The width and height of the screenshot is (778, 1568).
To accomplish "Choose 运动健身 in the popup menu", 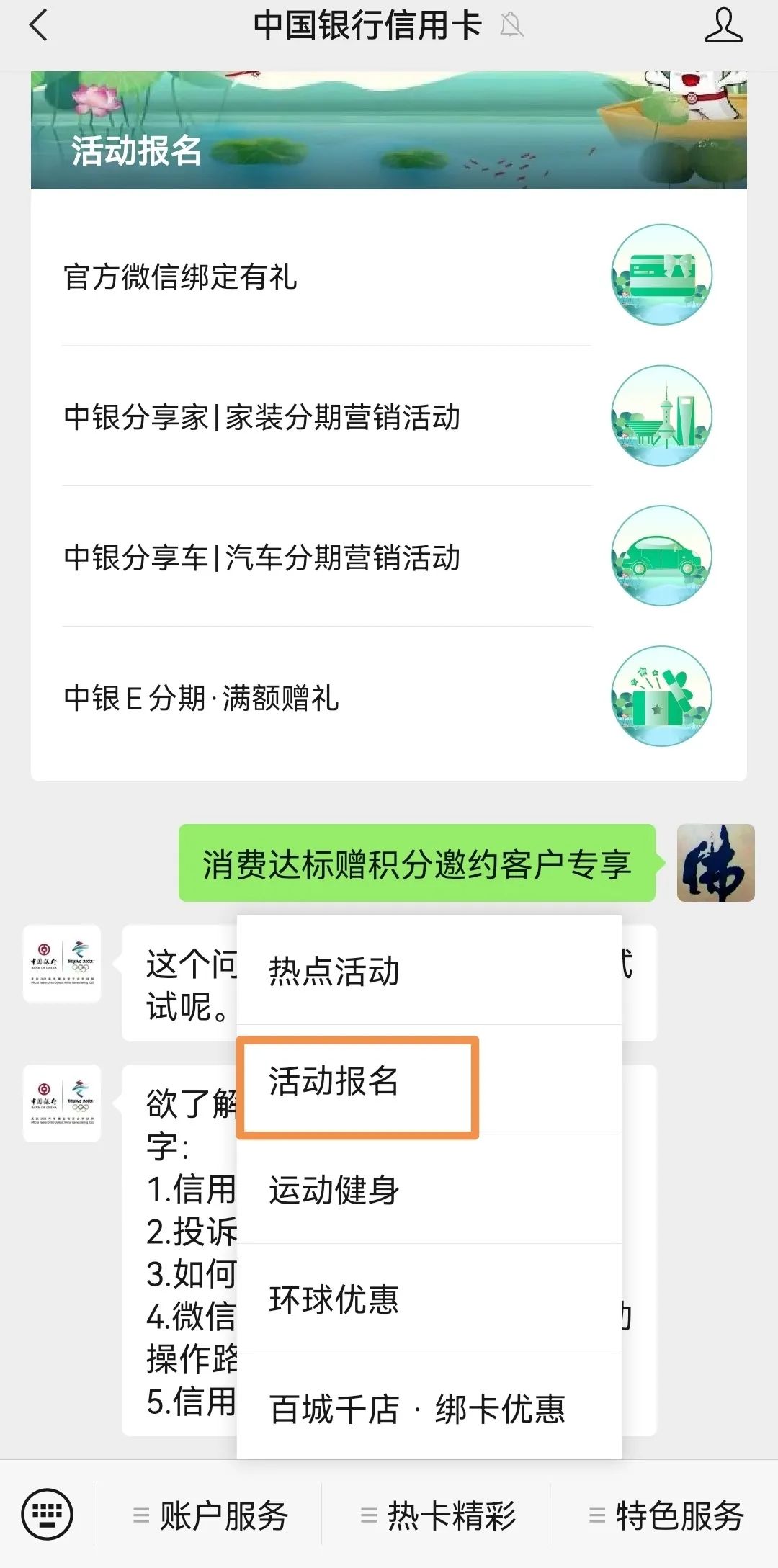I will point(429,1190).
